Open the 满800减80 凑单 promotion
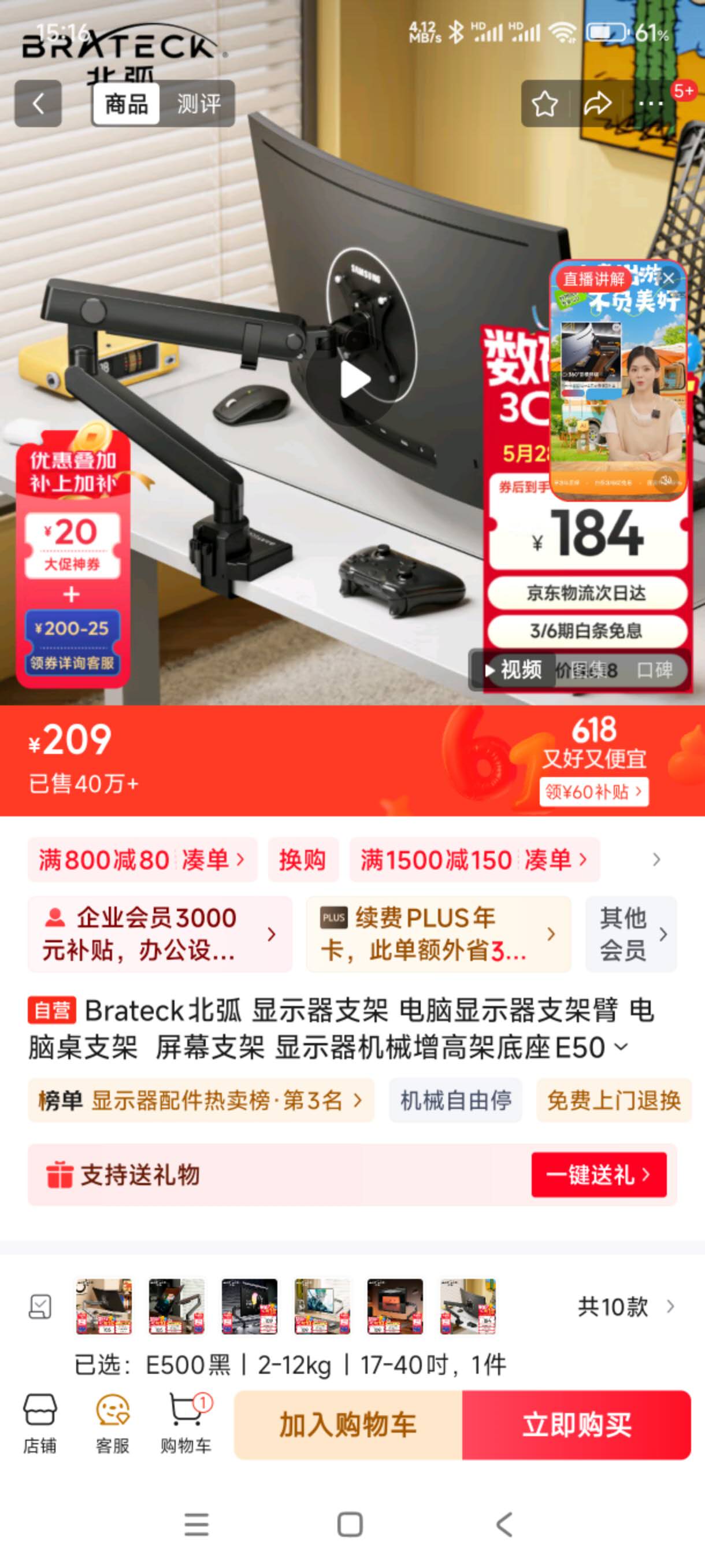This screenshot has height=1568, width=705. click(142, 860)
